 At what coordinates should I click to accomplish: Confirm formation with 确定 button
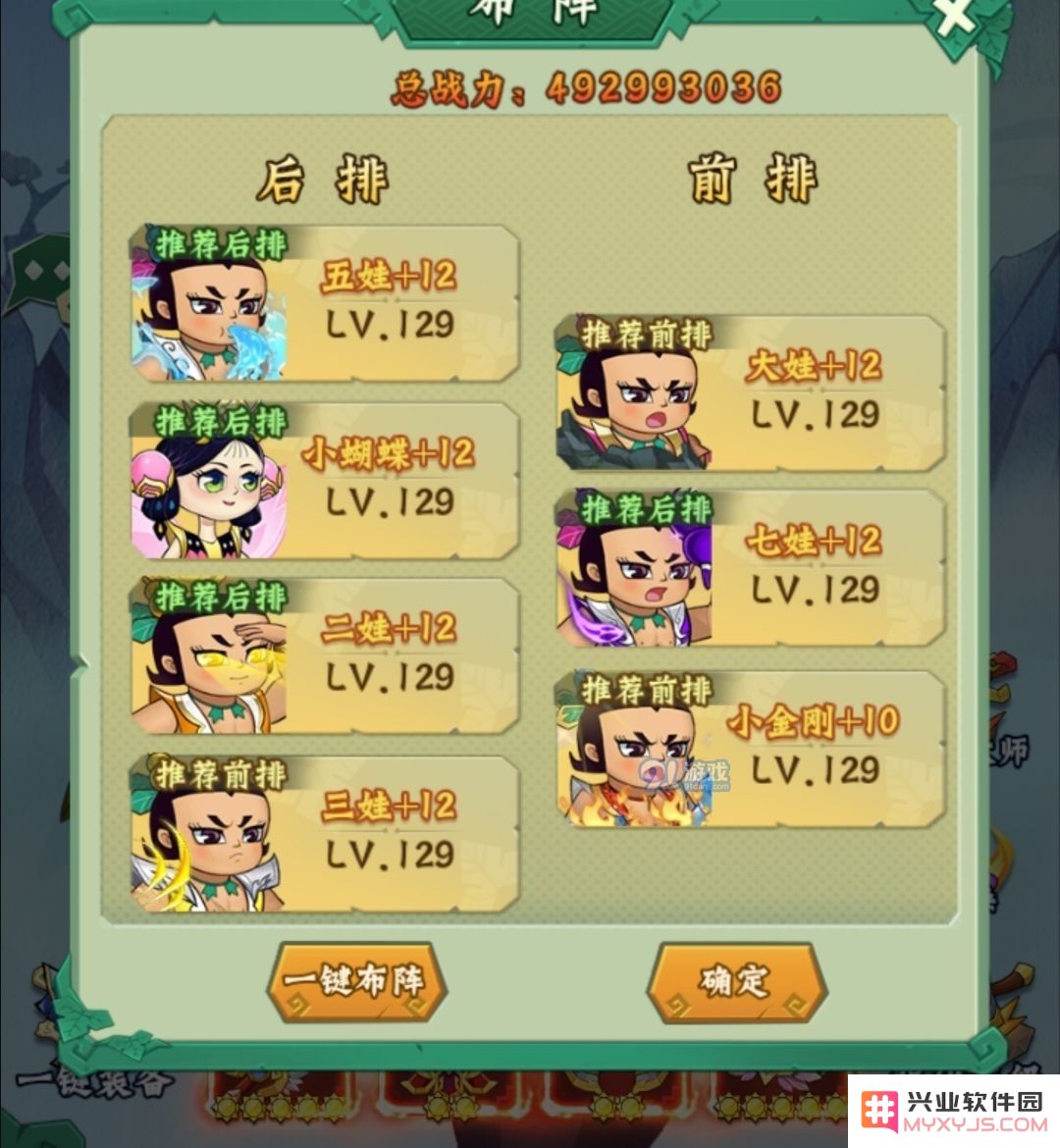point(735,980)
